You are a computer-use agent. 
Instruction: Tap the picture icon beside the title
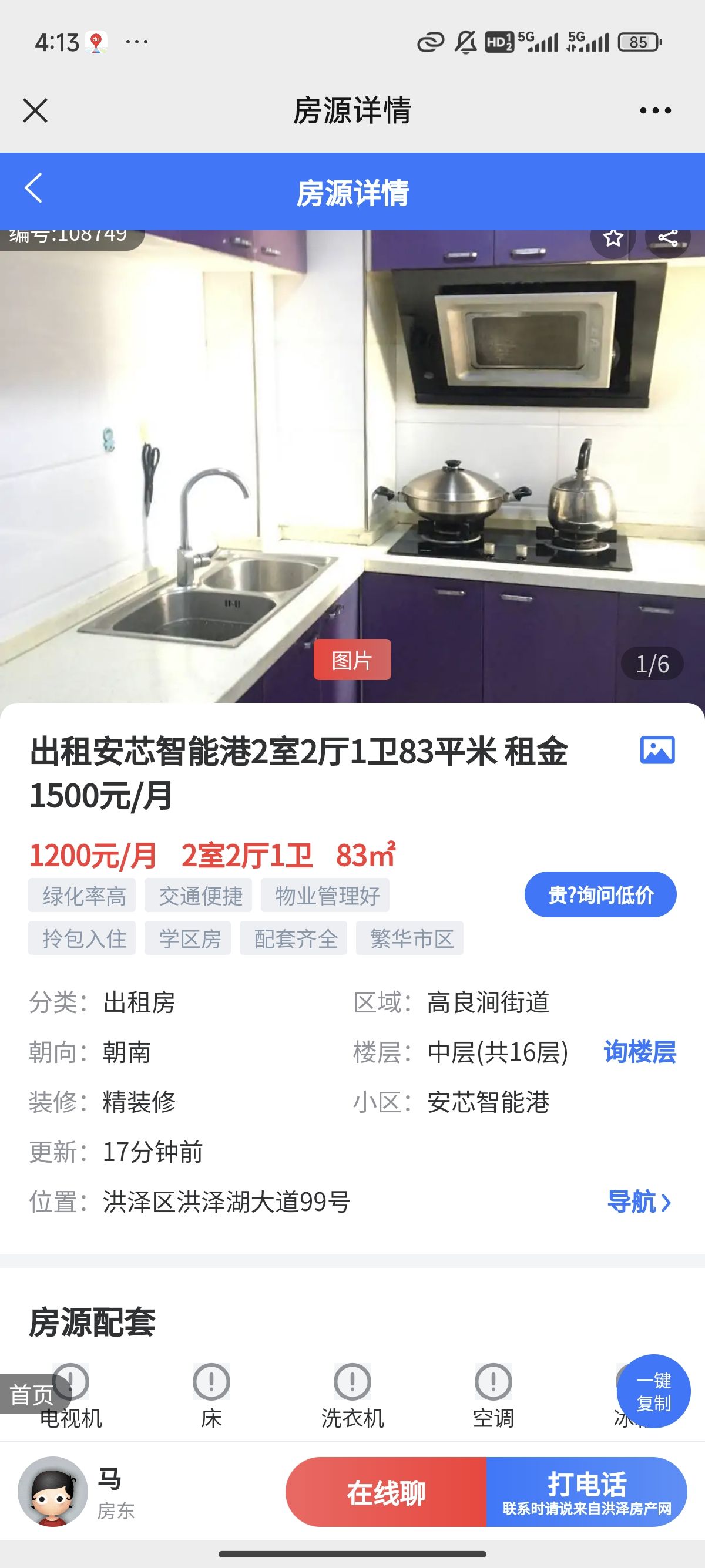[657, 750]
